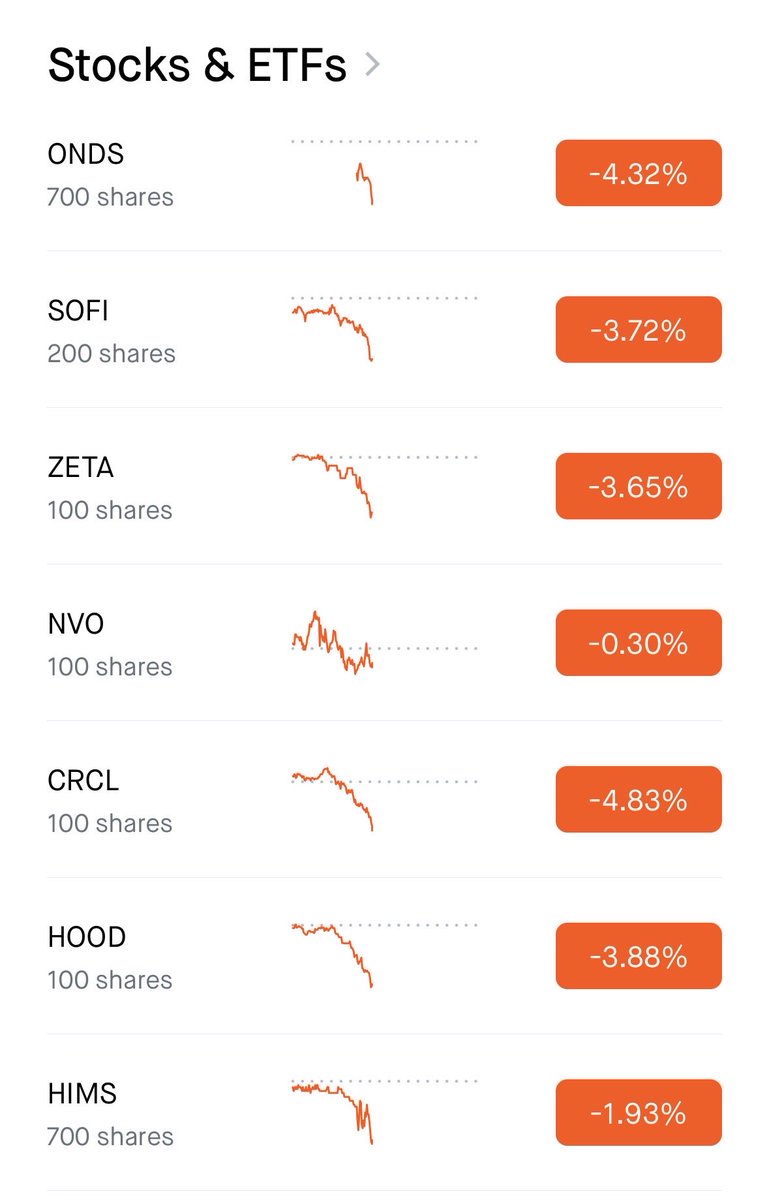This screenshot has width=769, height=1200.
Task: Toggle the -0.30% badge for NVO
Action: coord(638,643)
